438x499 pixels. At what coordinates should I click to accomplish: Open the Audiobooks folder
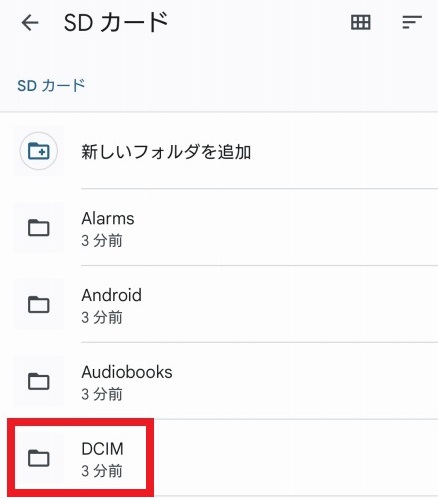(x=219, y=381)
